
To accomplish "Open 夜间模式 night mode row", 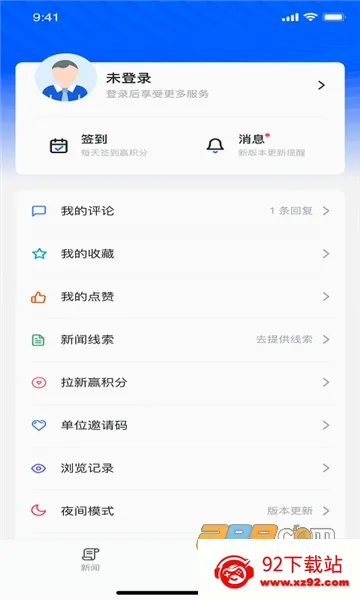I will click(x=180, y=511).
